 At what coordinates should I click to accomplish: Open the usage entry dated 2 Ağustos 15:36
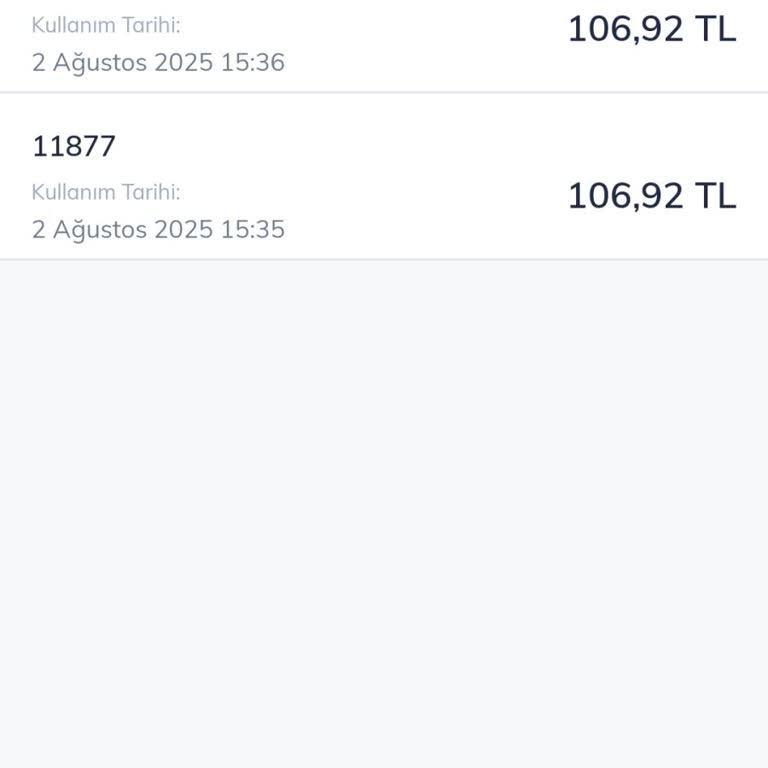384,45
